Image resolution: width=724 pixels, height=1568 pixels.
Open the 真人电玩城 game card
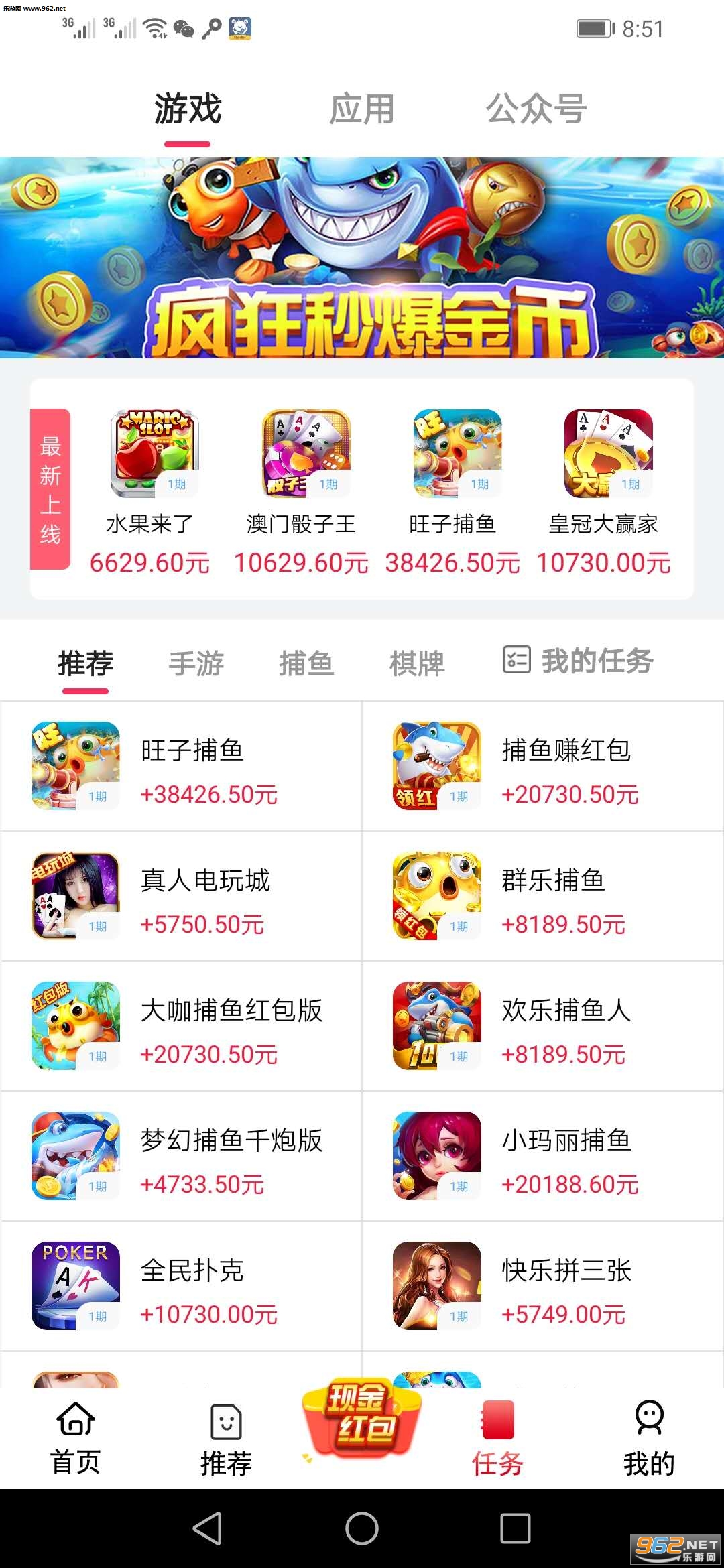(181, 897)
